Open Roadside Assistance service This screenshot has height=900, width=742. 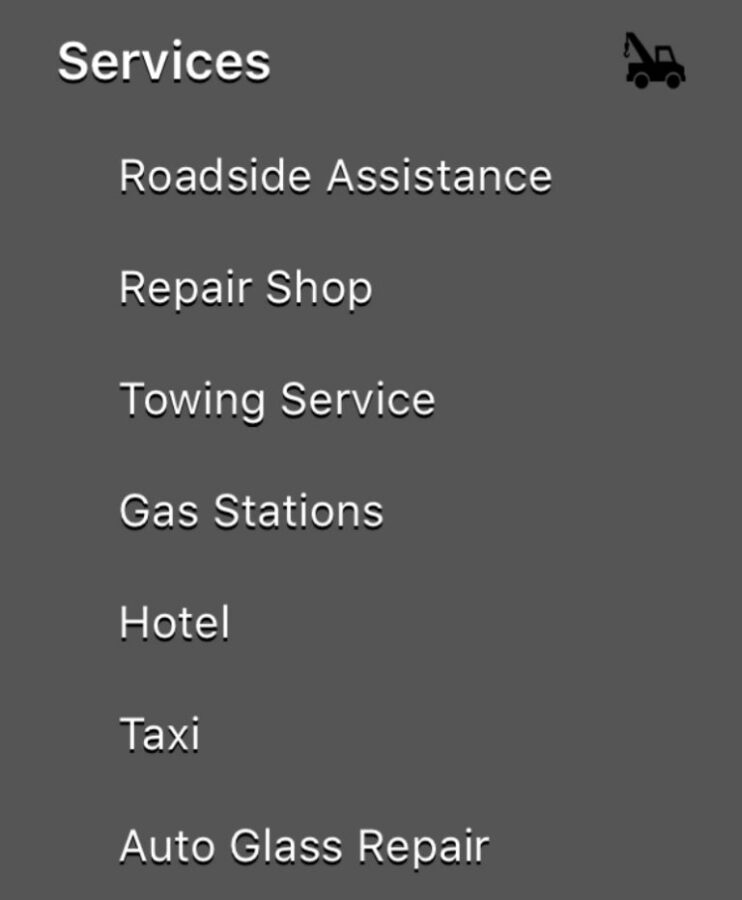[x=335, y=177]
